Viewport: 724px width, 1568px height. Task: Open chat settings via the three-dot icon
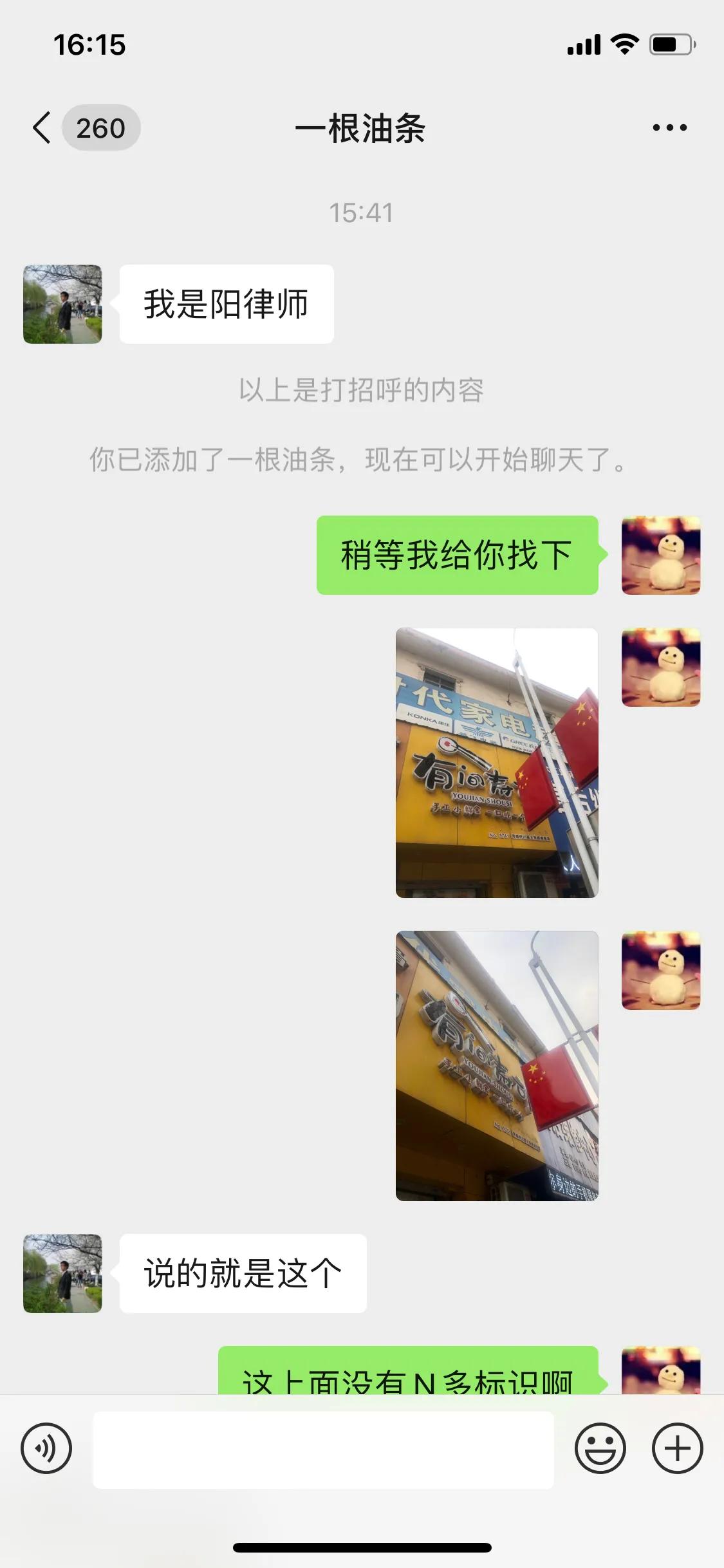pos(667,127)
